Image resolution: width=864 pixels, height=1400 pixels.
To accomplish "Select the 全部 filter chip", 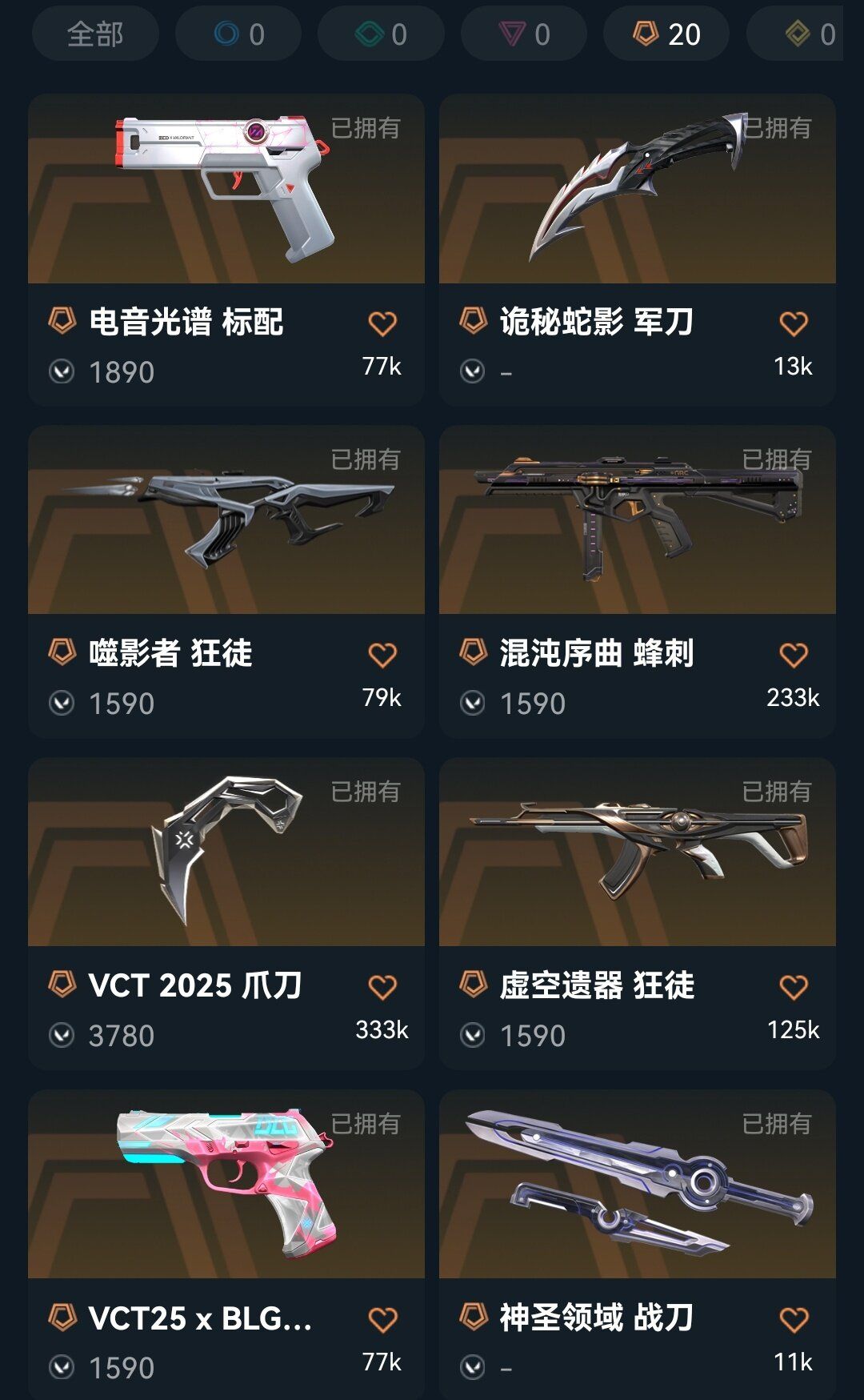I will (95, 34).
